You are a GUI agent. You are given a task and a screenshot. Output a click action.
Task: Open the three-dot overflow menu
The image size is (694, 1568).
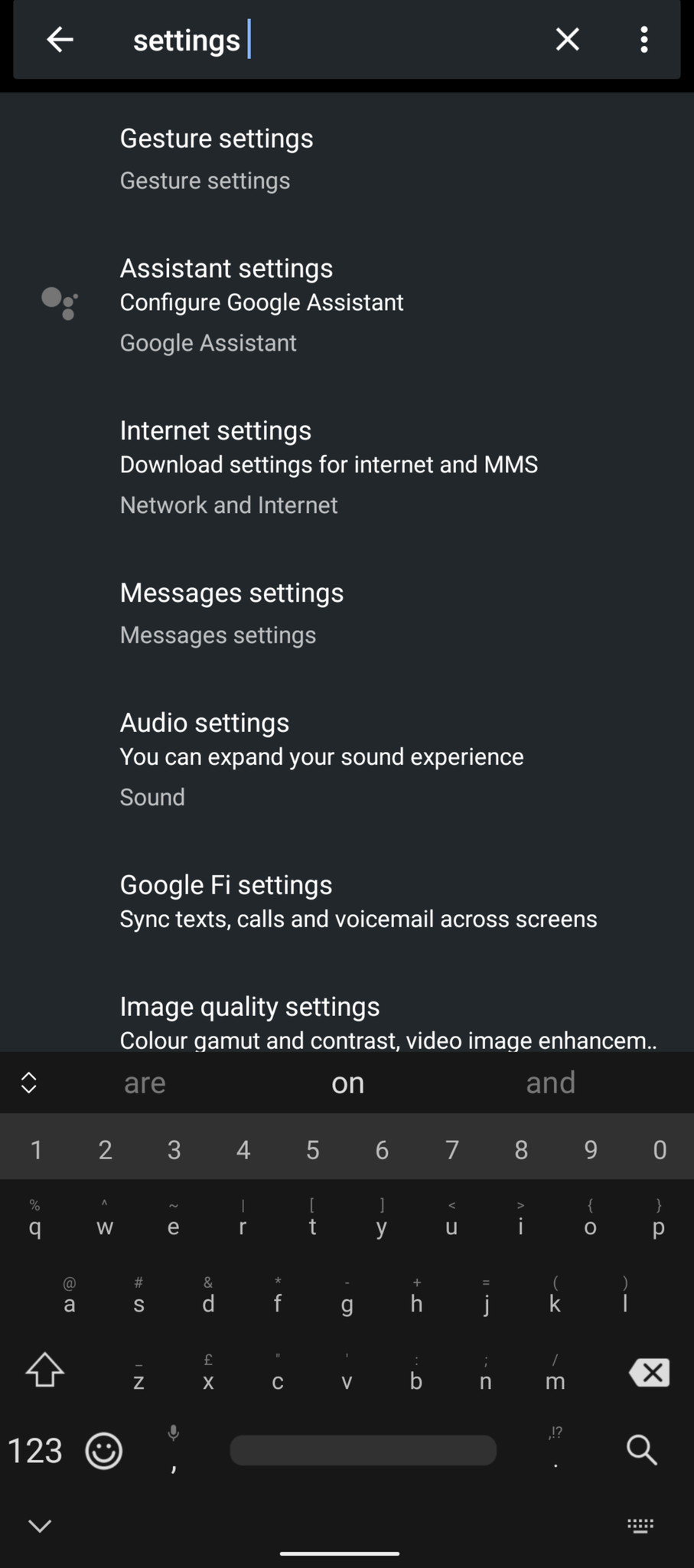coord(643,39)
